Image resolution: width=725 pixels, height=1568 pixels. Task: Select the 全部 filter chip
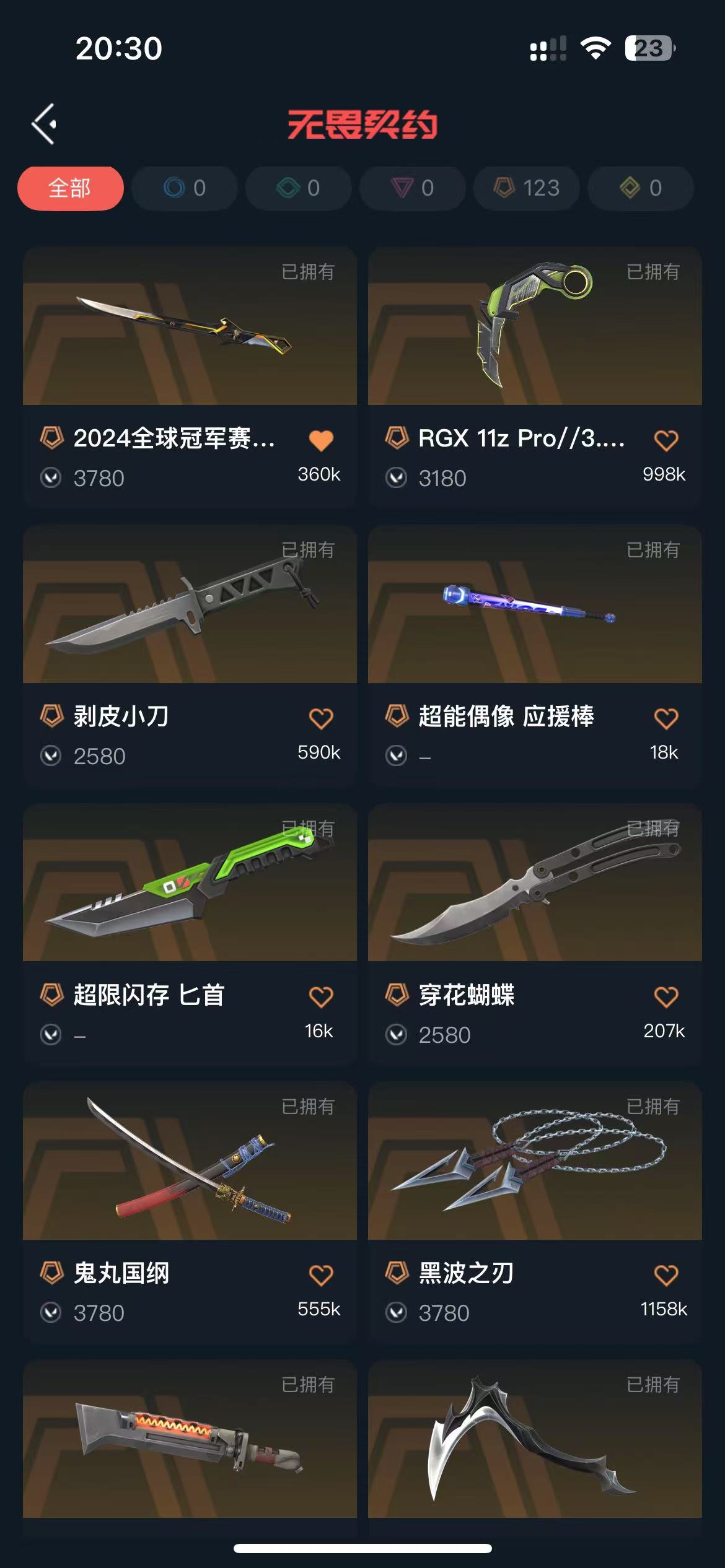pyautogui.click(x=70, y=188)
